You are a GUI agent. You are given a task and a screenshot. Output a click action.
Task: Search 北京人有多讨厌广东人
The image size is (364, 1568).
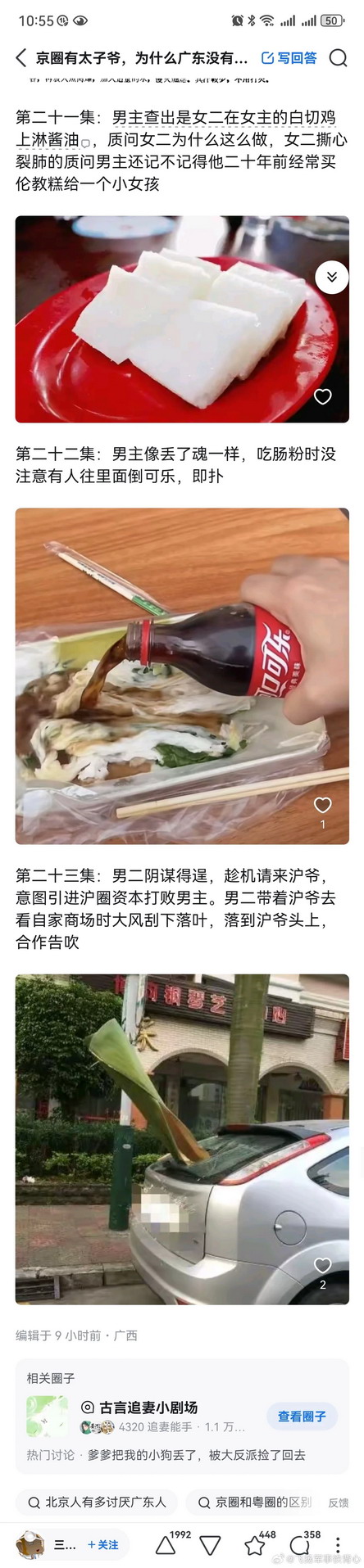97,1502
